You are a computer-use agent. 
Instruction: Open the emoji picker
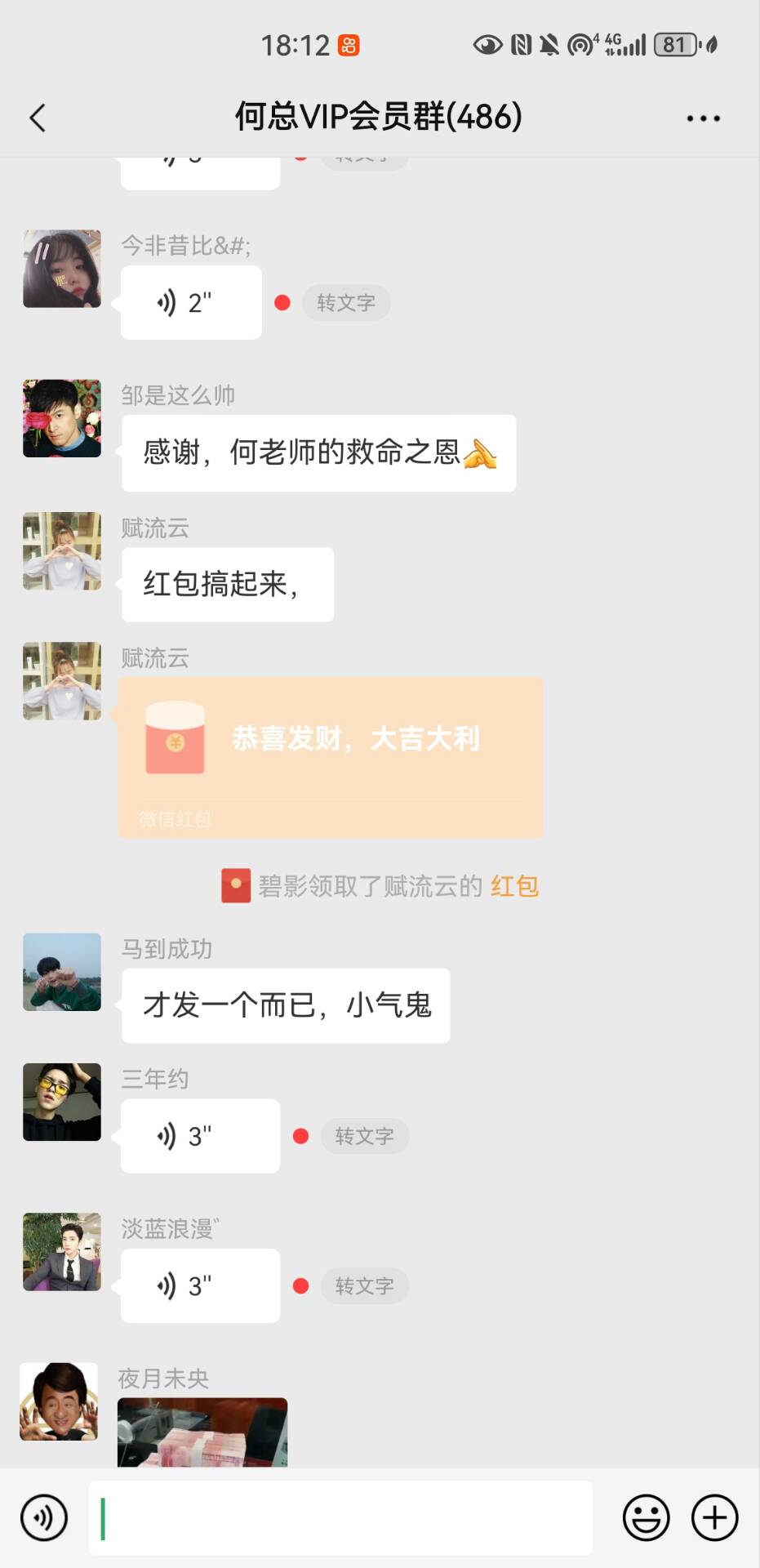(646, 1518)
